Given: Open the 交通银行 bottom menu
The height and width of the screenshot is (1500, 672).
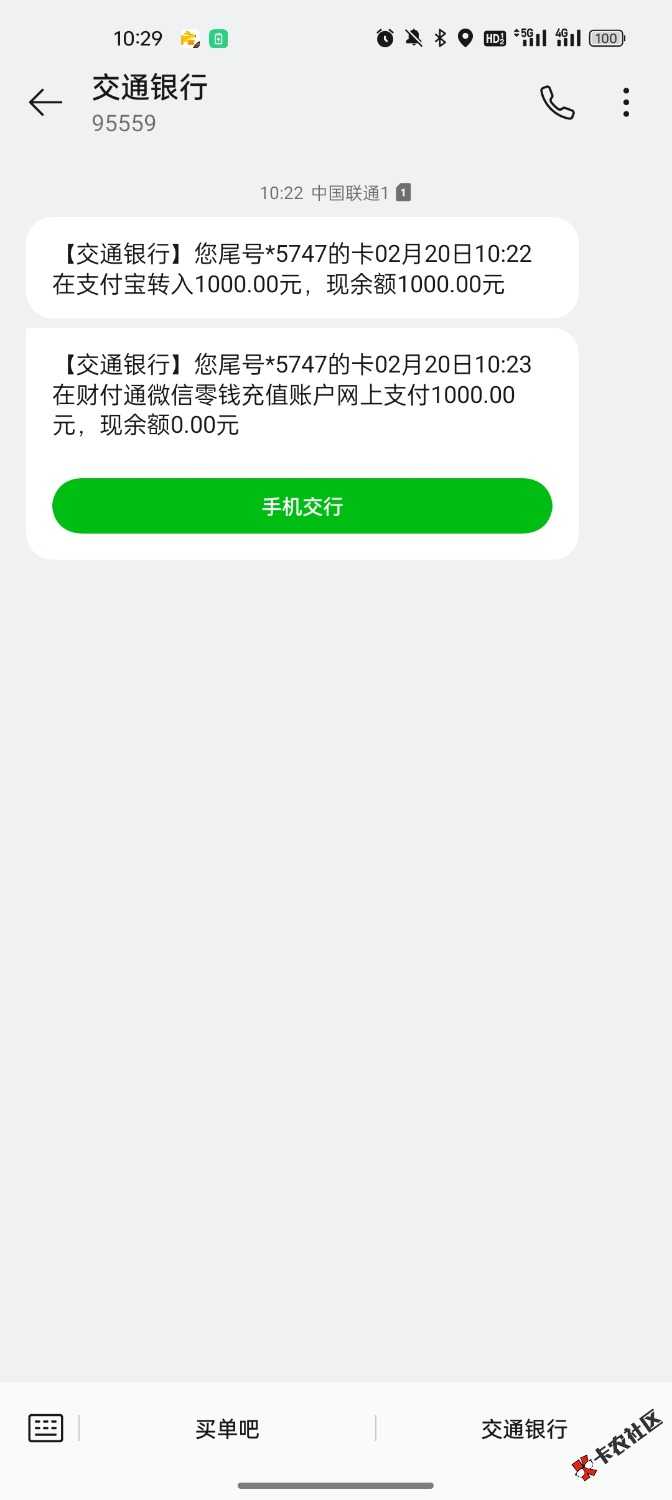Looking at the screenshot, I should coord(524,1429).
